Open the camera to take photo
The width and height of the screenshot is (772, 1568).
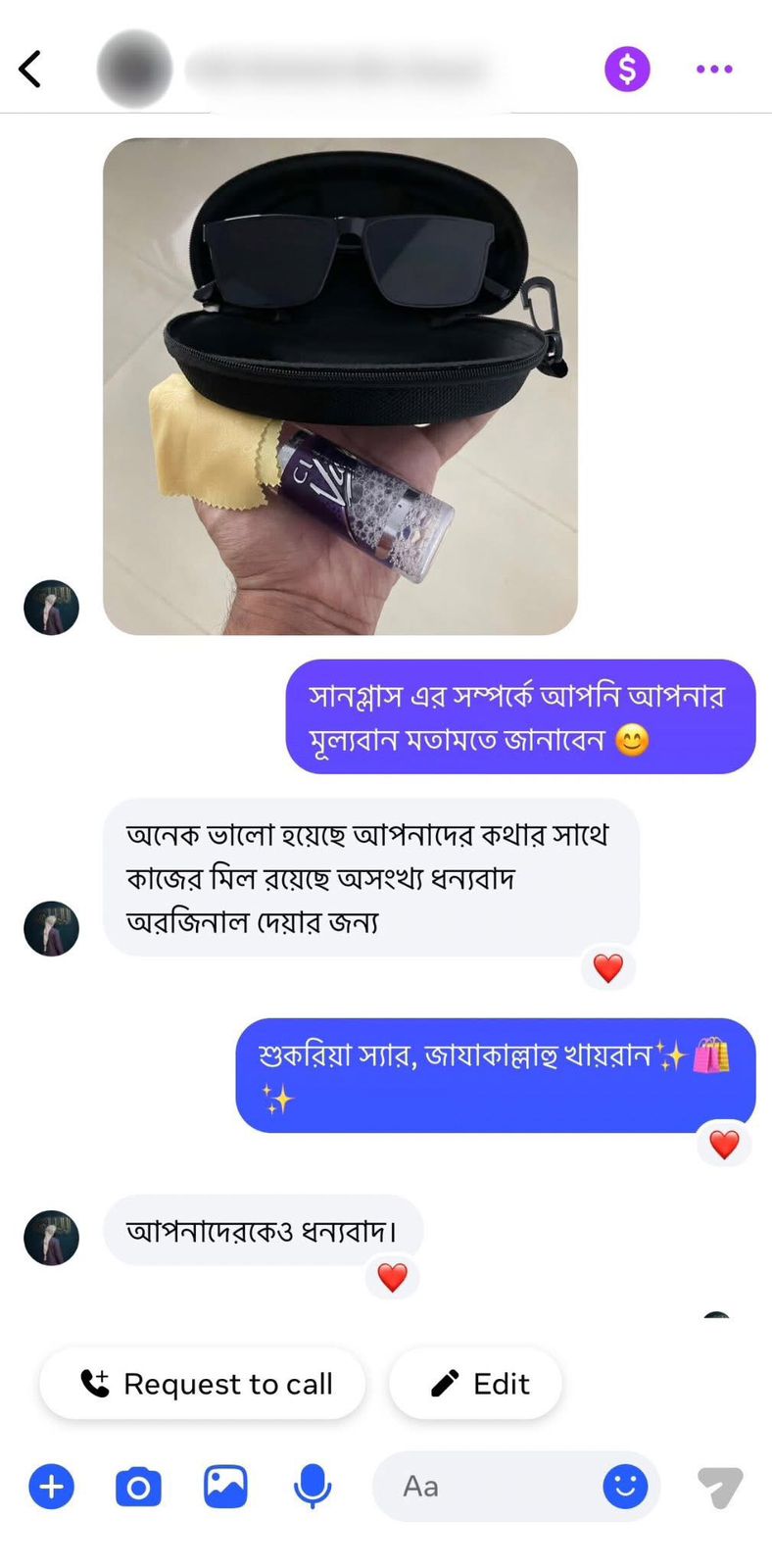[138, 1487]
